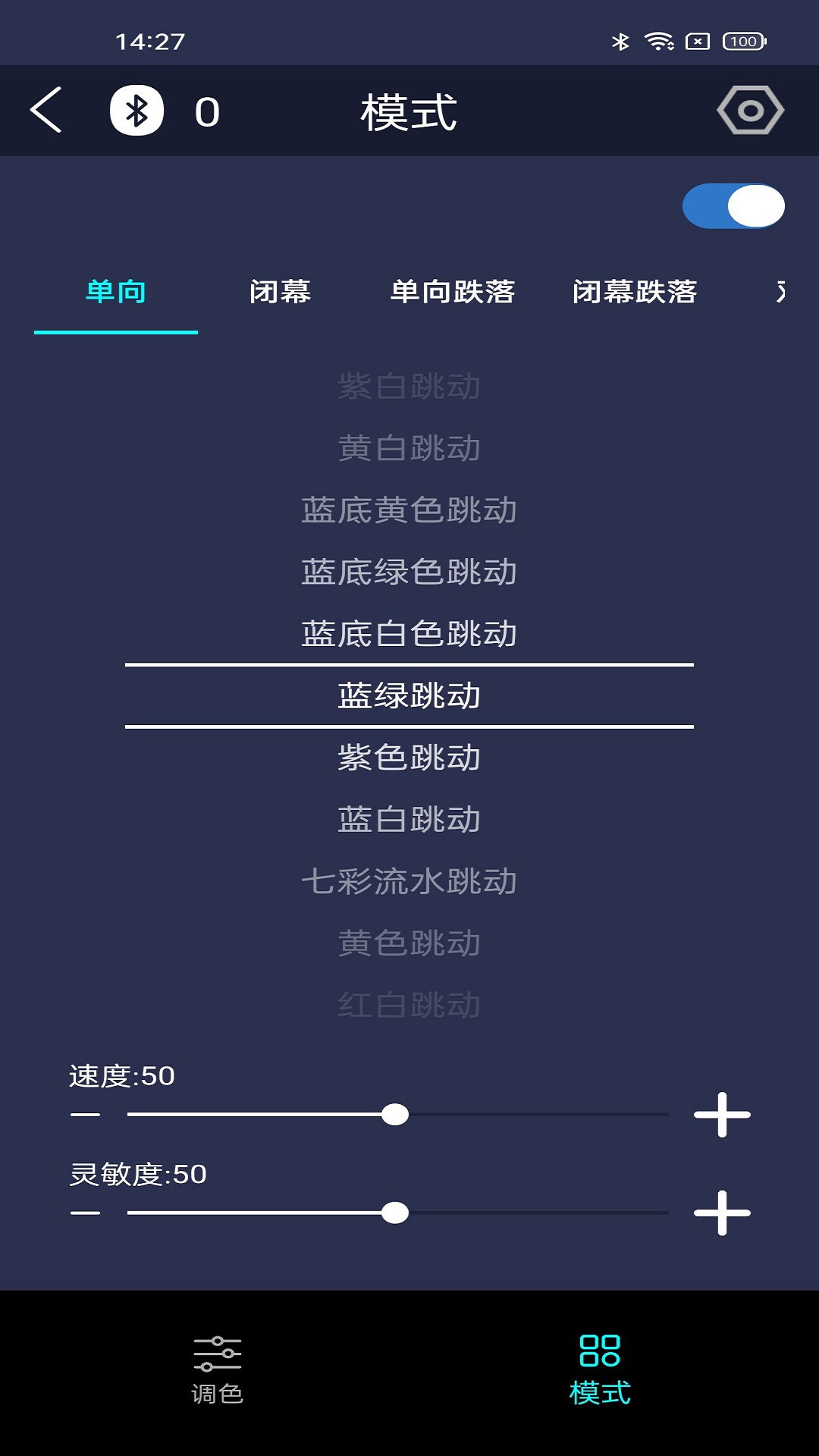Screen dimensions: 819x1456
Task: Pick the 紫色跳动 mode
Action: (409, 758)
